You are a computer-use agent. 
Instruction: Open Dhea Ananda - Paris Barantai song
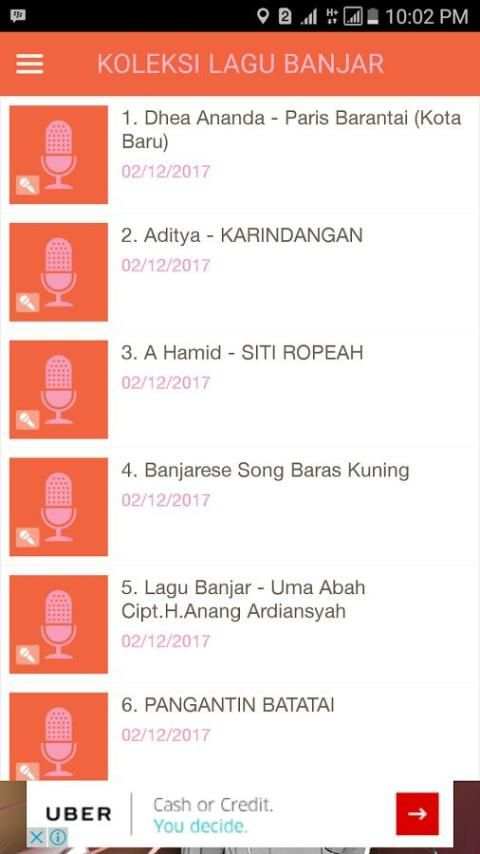point(240,155)
